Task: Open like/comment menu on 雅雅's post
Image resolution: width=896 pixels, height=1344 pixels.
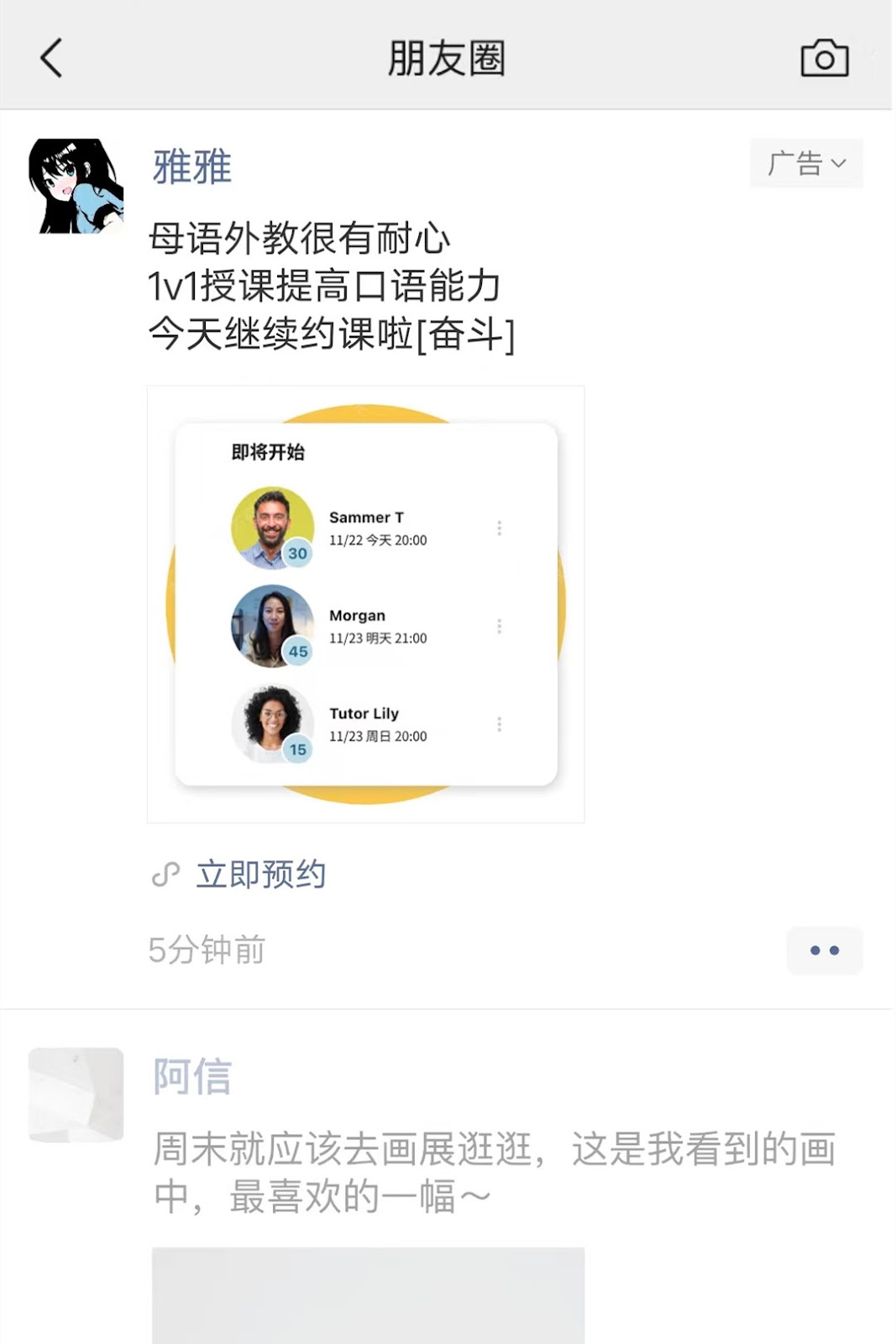Action: click(824, 950)
